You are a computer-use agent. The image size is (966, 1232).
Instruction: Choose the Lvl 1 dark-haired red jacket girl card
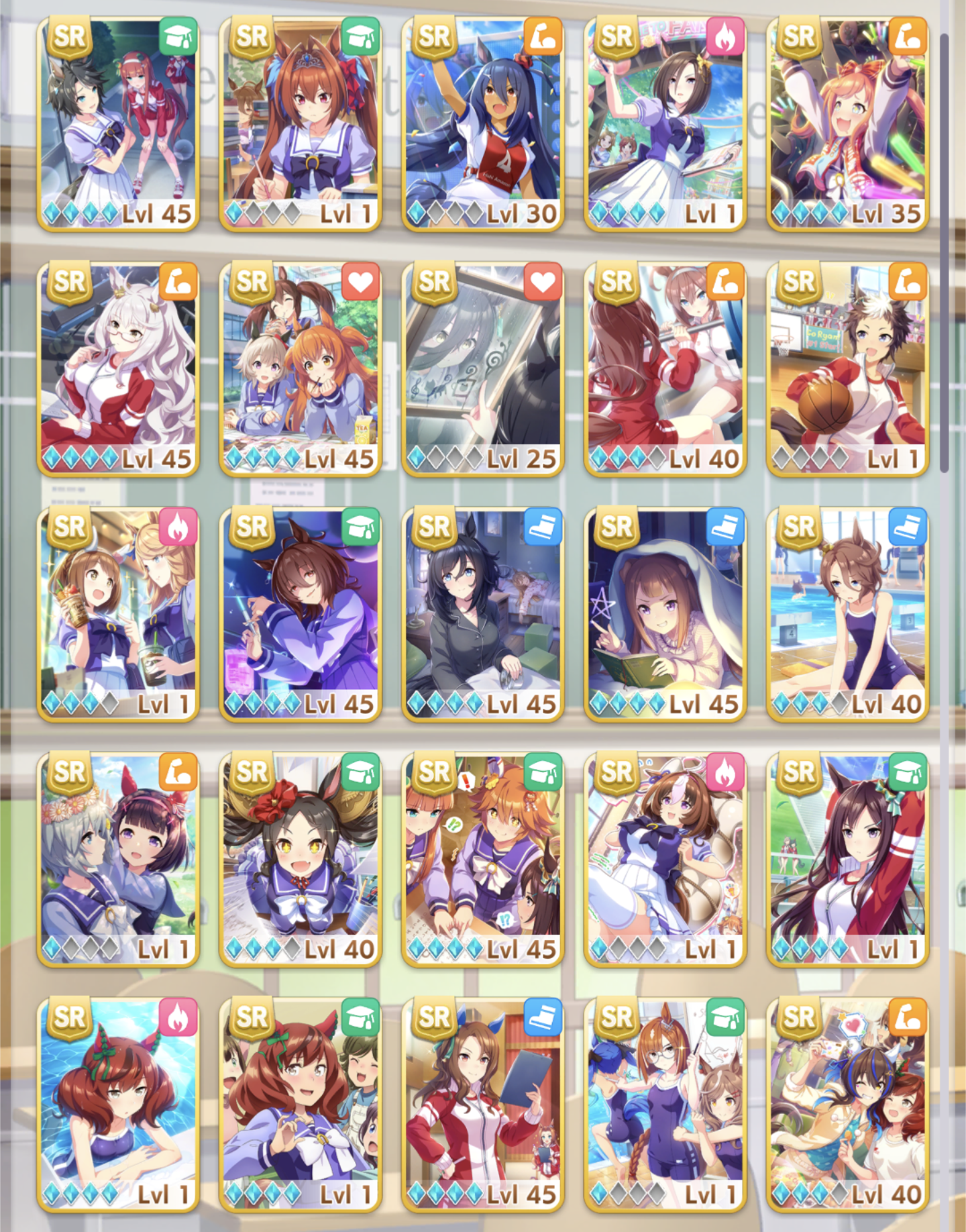[x=848, y=859]
